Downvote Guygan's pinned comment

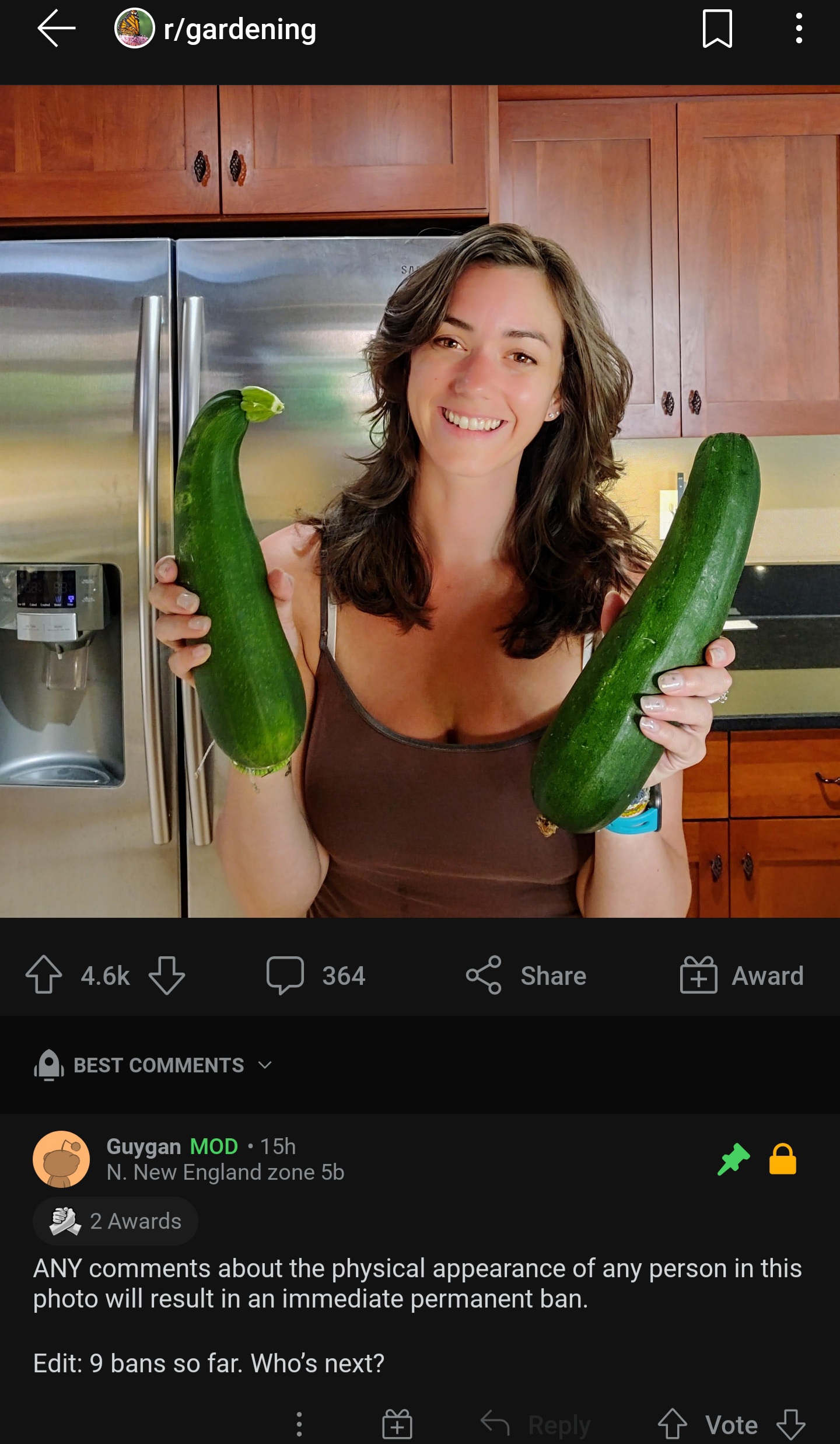[x=791, y=1424]
